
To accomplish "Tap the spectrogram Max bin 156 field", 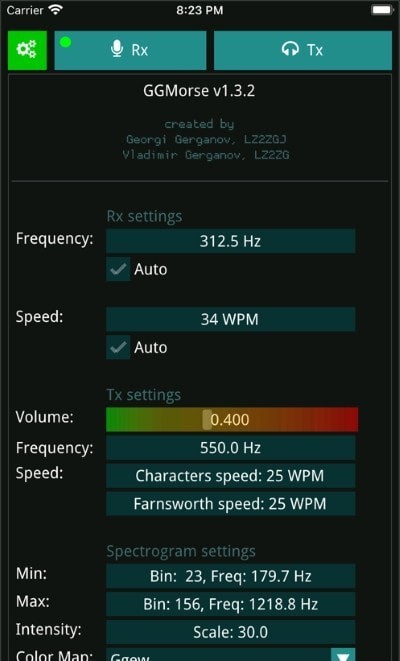I will click(x=231, y=604).
